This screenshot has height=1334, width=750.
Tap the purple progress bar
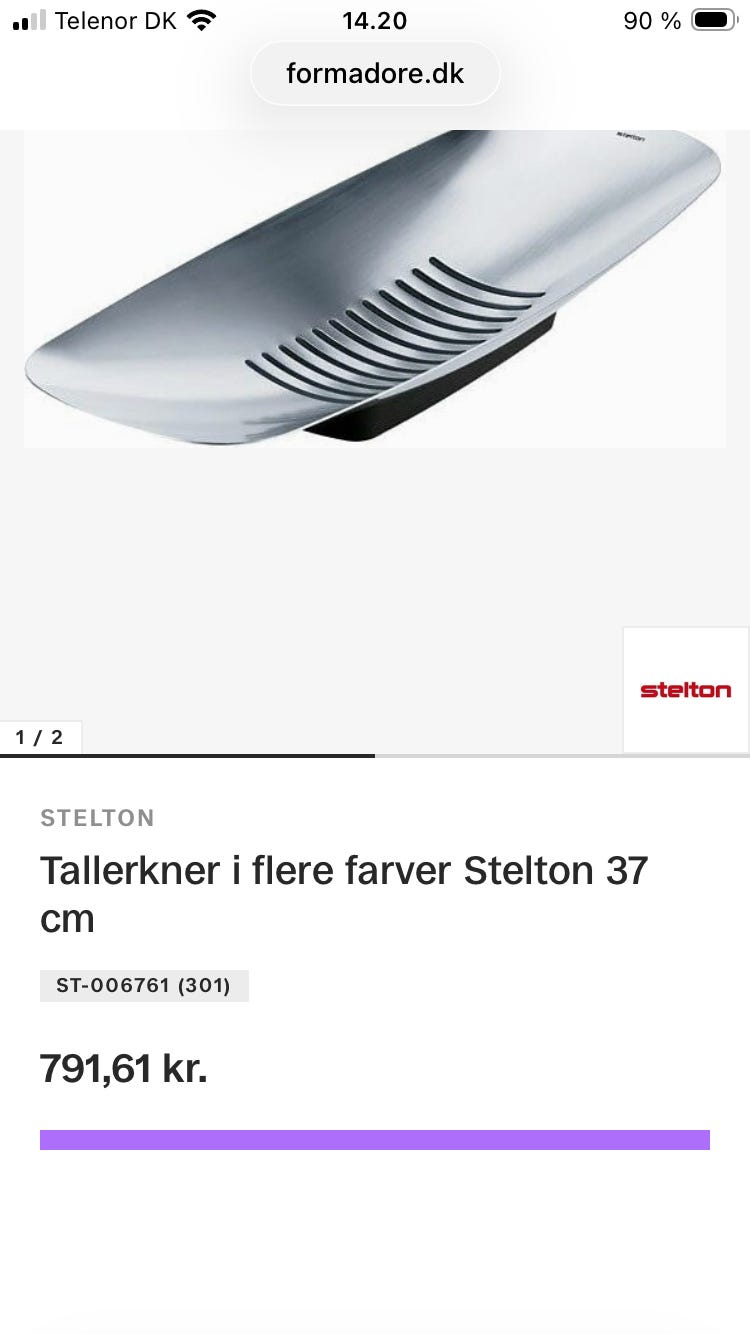[374, 1140]
